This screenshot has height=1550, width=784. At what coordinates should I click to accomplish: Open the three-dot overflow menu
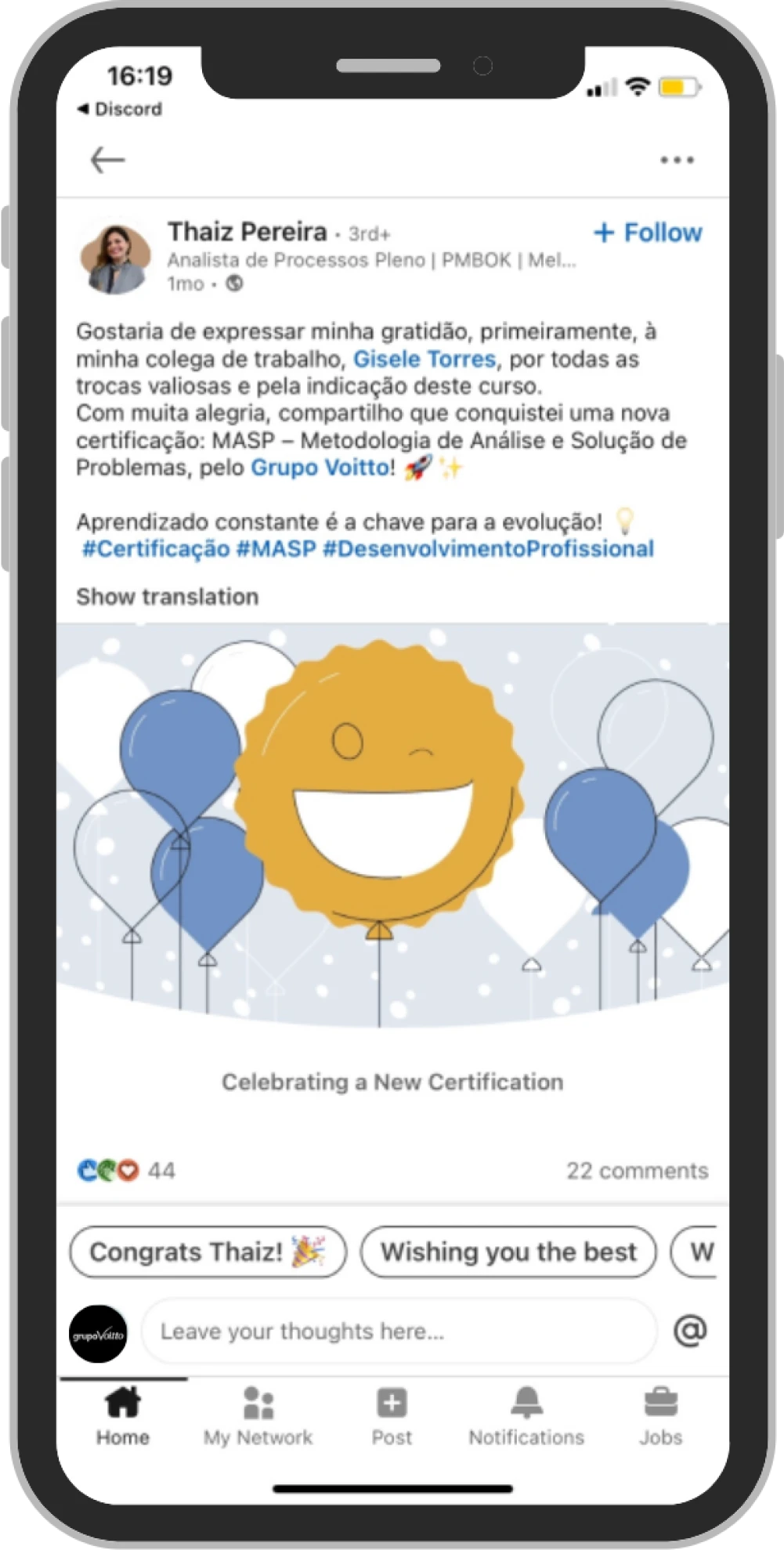(x=676, y=161)
